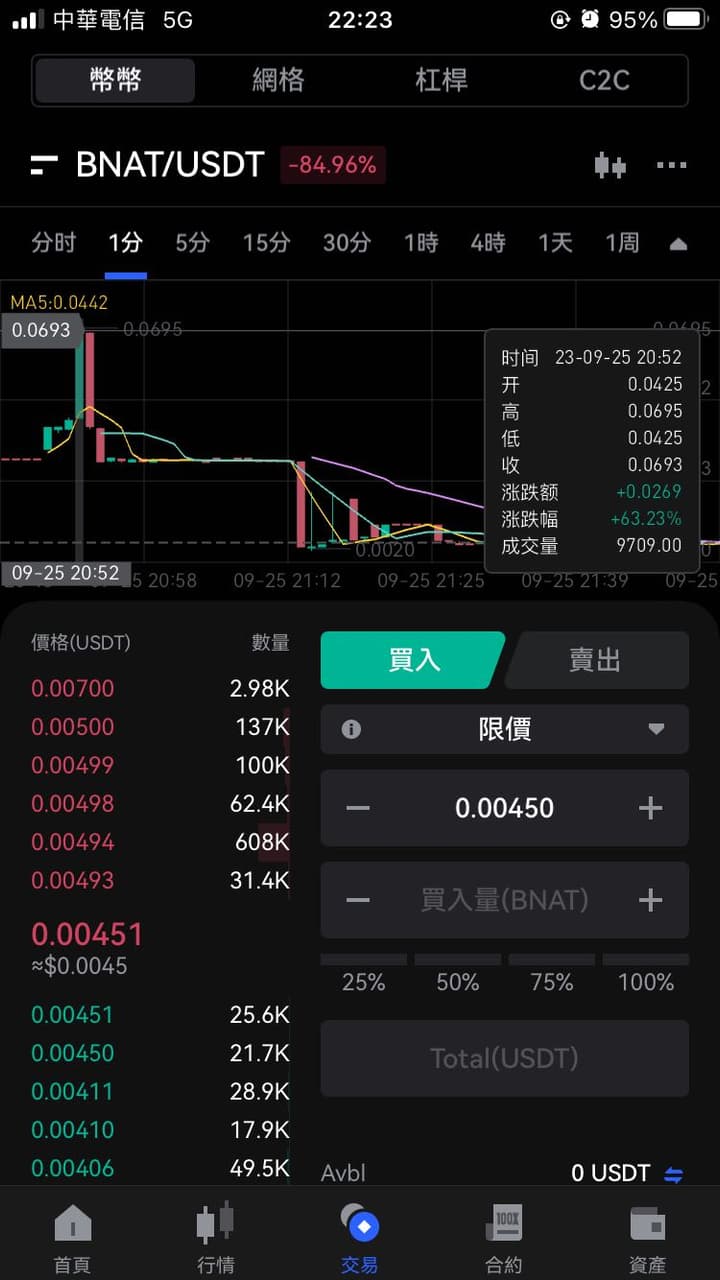This screenshot has height=1280, width=720.
Task: Open the trading pair list icon beside BNAT/USDT
Action: (43, 166)
